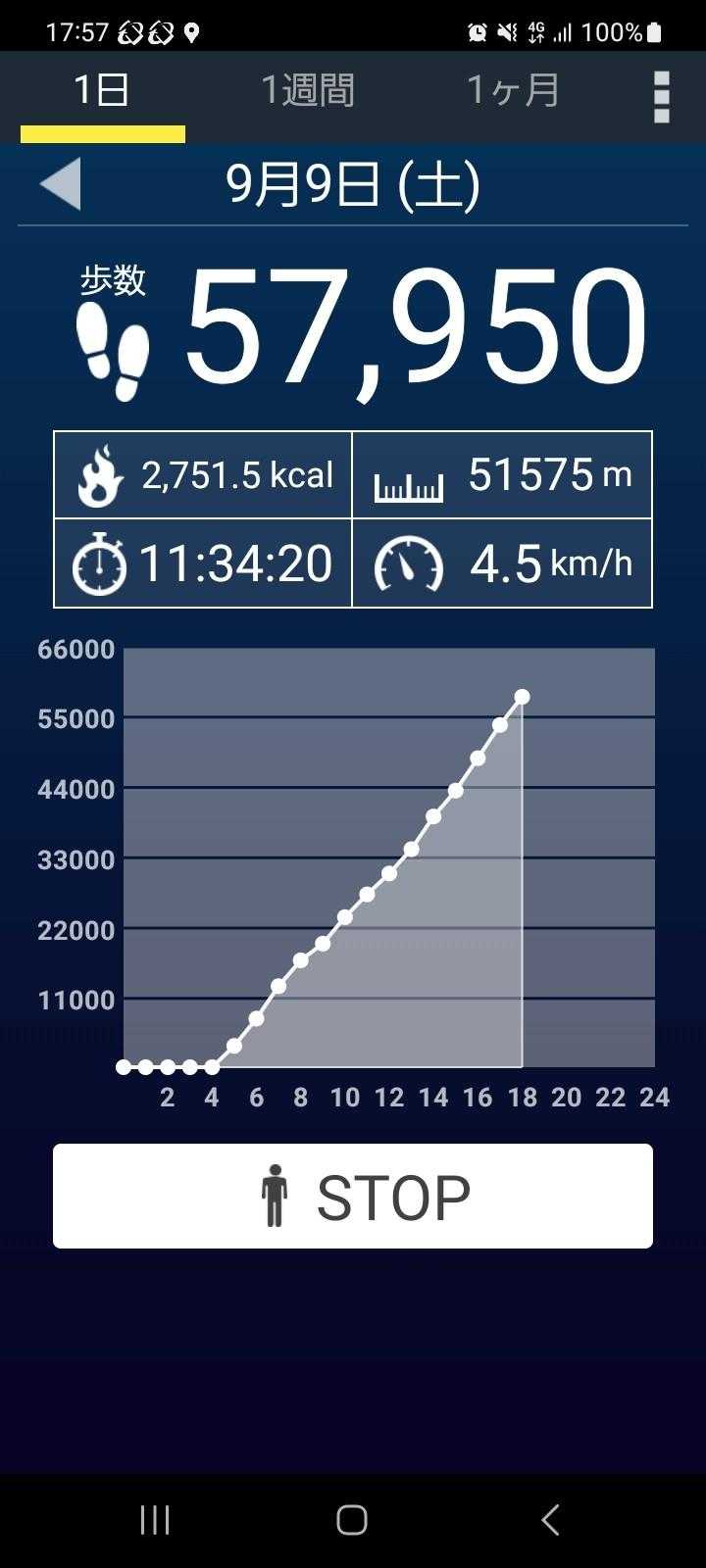Switch to the 1ヶ月 tab
706x1568 pixels.
click(x=513, y=91)
